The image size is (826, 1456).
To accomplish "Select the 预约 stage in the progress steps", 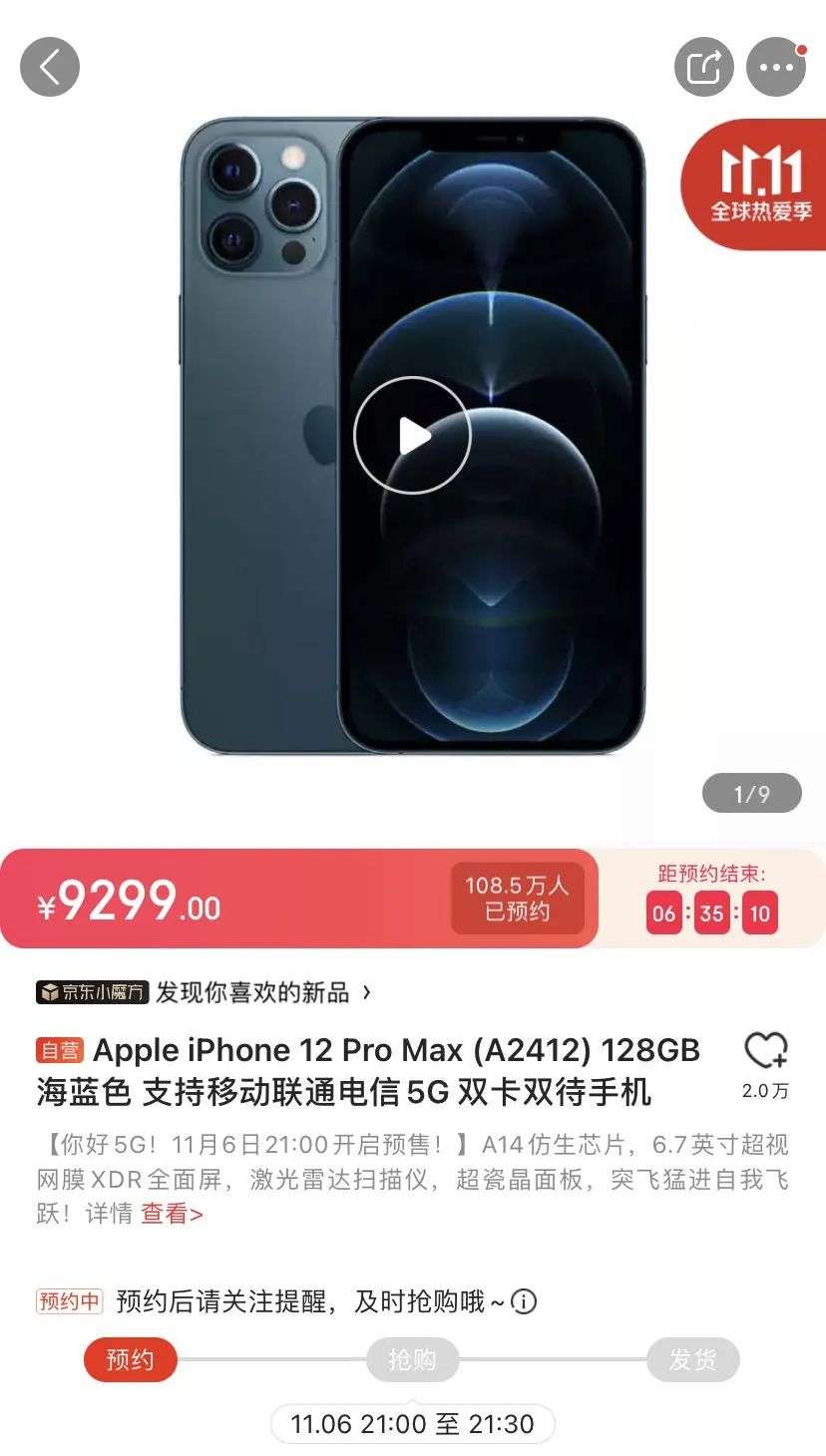I will tap(130, 1358).
